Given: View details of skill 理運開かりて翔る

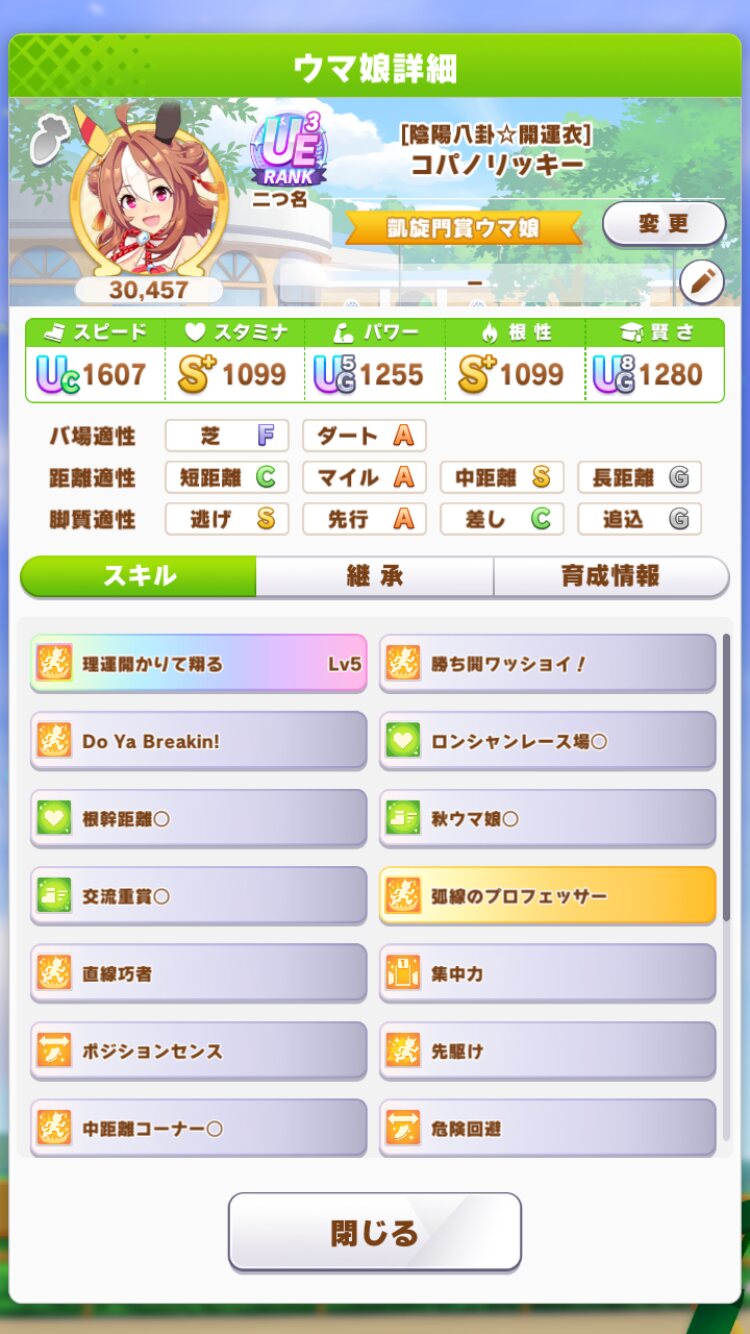Looking at the screenshot, I should click(198, 663).
